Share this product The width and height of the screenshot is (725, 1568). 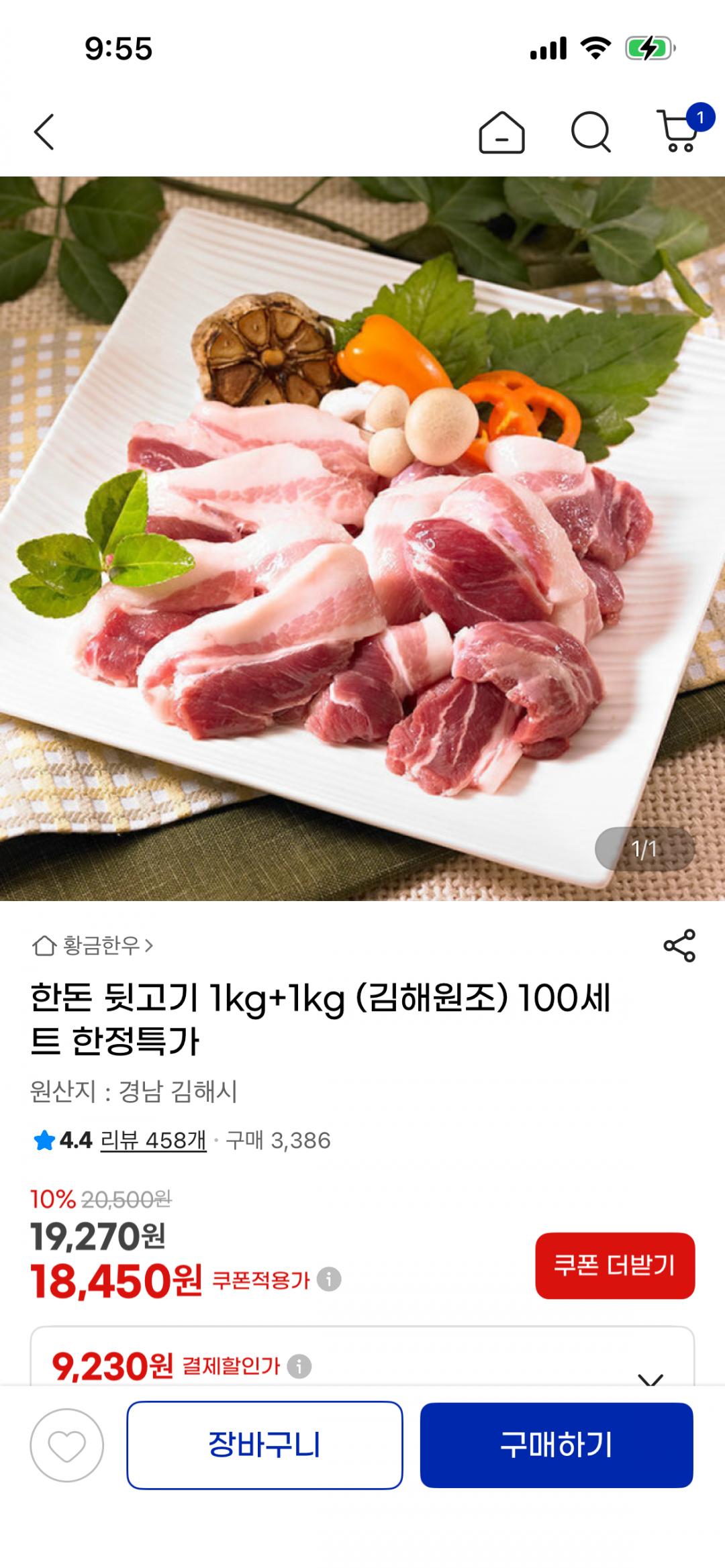tap(679, 946)
